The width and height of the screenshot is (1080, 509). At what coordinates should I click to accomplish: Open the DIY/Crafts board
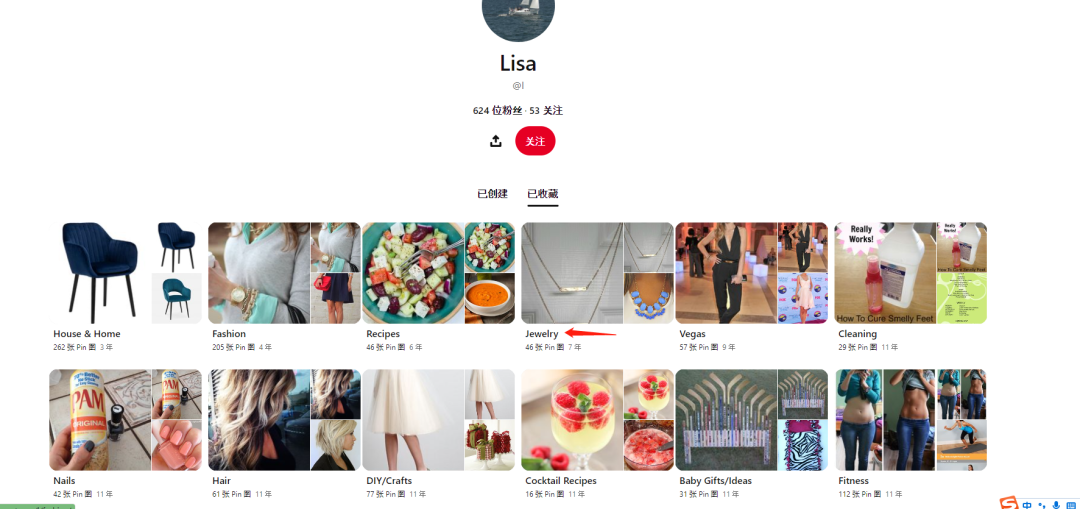pos(440,420)
